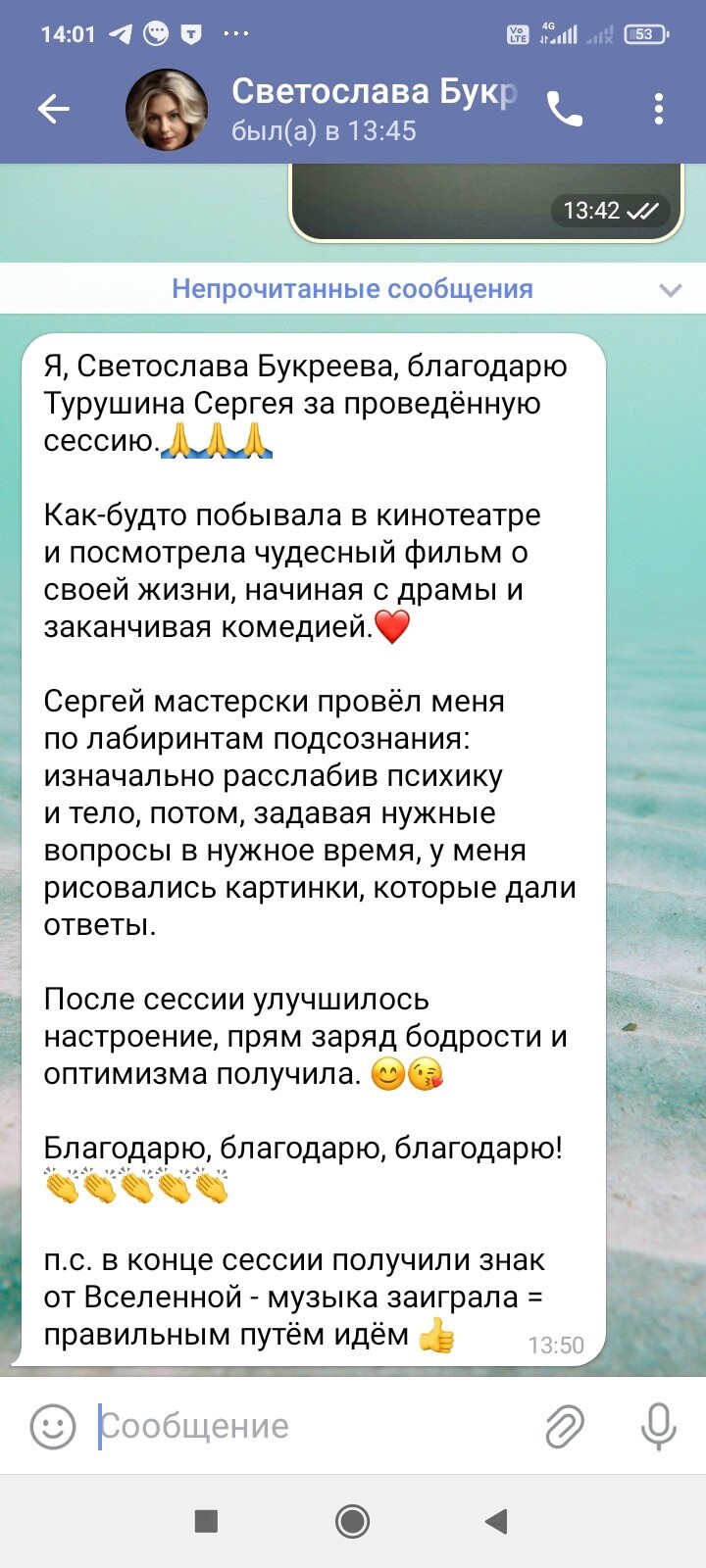Open Светослава's profile from her avatar
Viewport: 706px width, 1568px height.
[x=167, y=109]
